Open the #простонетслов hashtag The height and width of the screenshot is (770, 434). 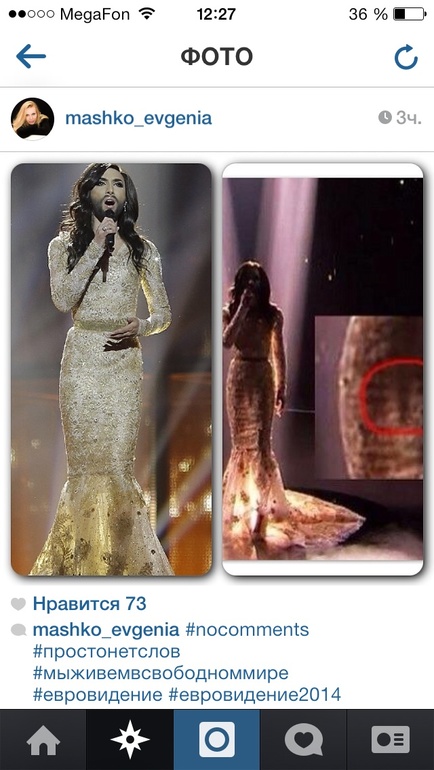coord(107,652)
